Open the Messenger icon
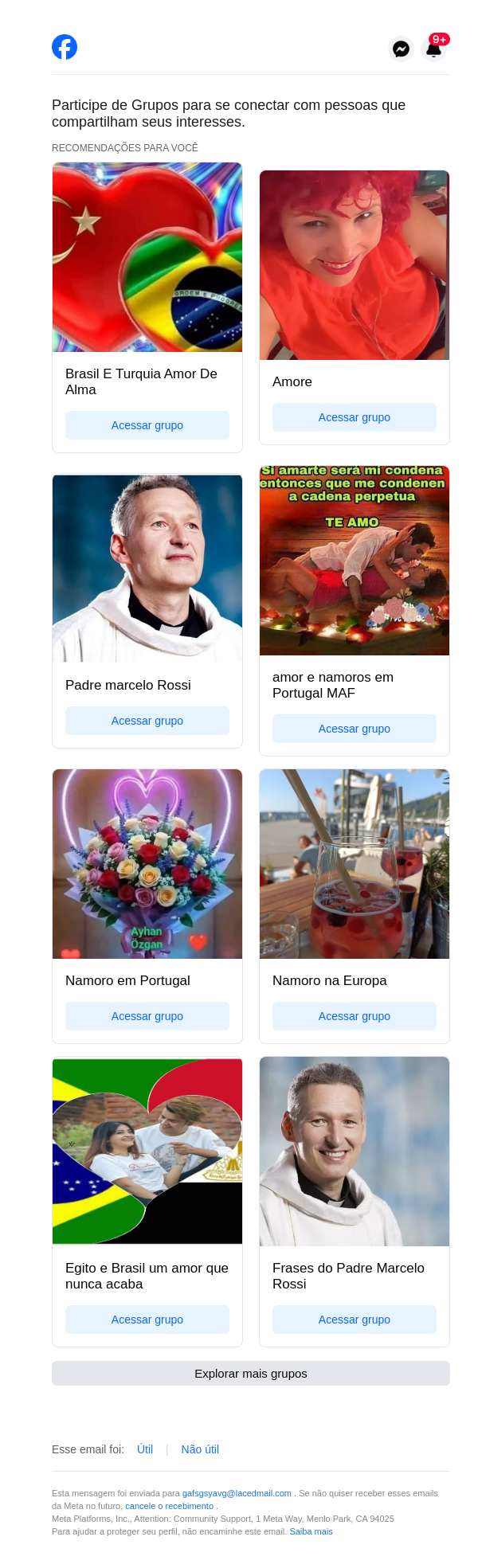Viewport: 478px width, 1568px height. (x=401, y=49)
